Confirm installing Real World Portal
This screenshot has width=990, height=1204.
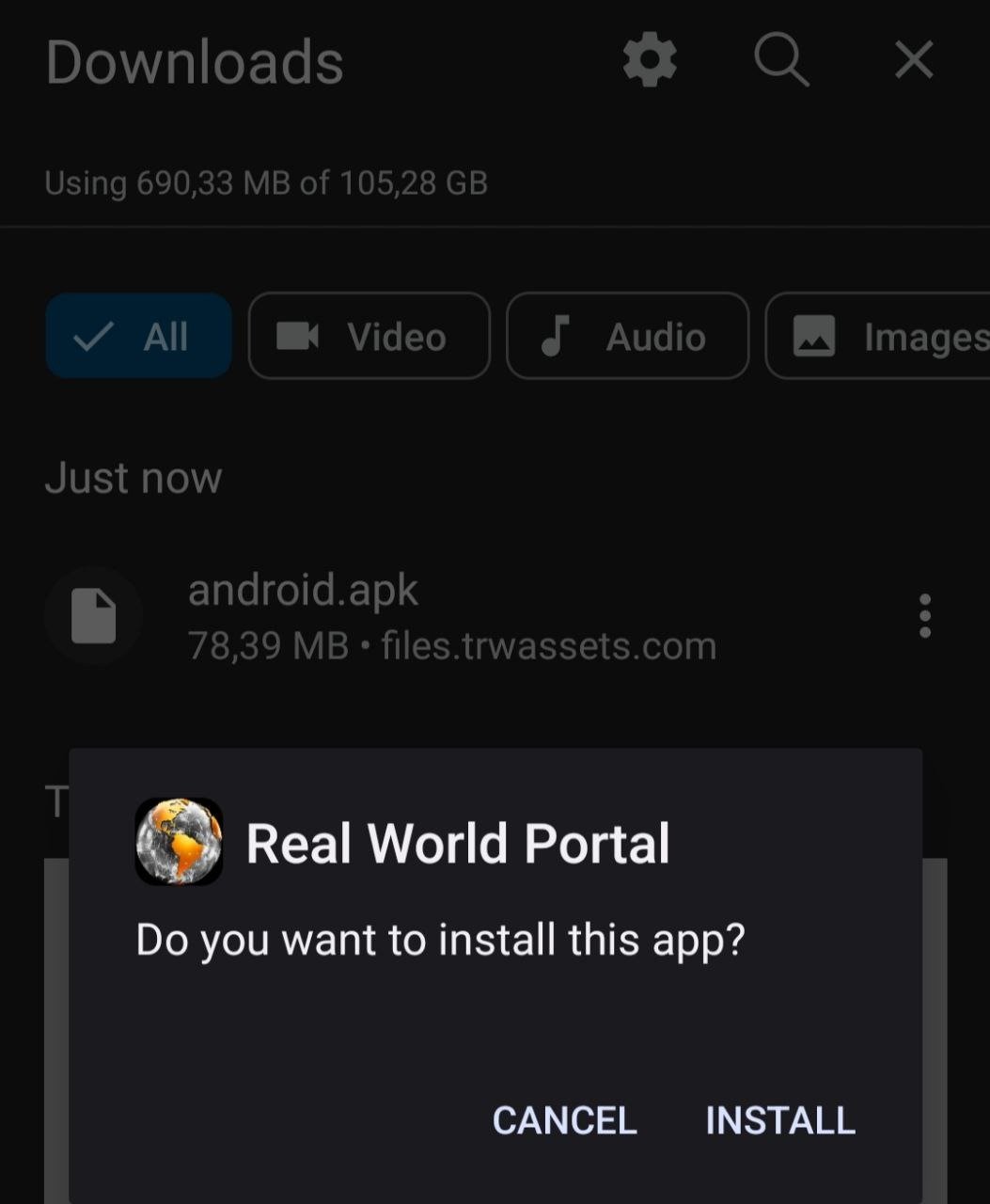tap(779, 1119)
